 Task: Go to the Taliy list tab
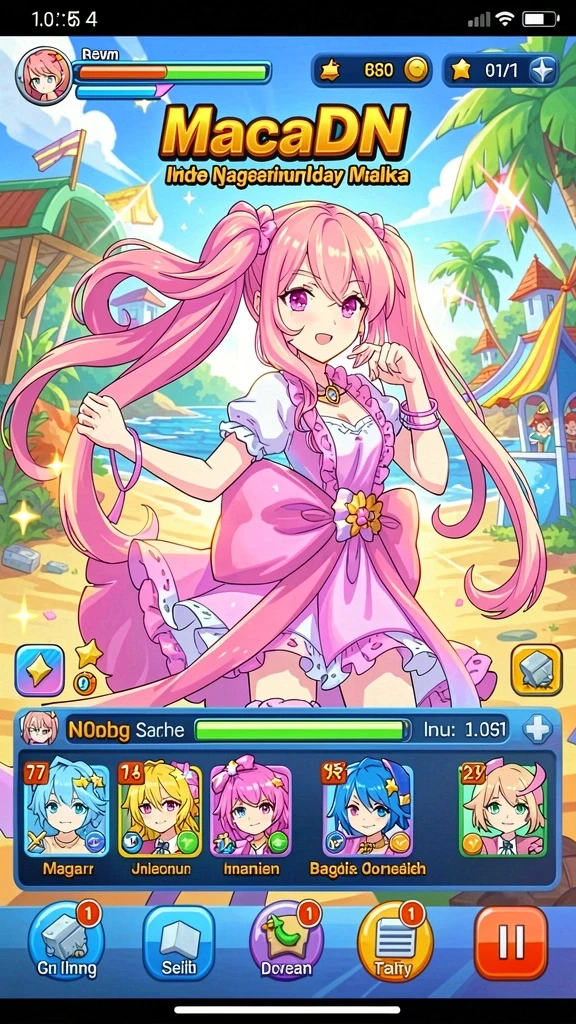[395, 943]
